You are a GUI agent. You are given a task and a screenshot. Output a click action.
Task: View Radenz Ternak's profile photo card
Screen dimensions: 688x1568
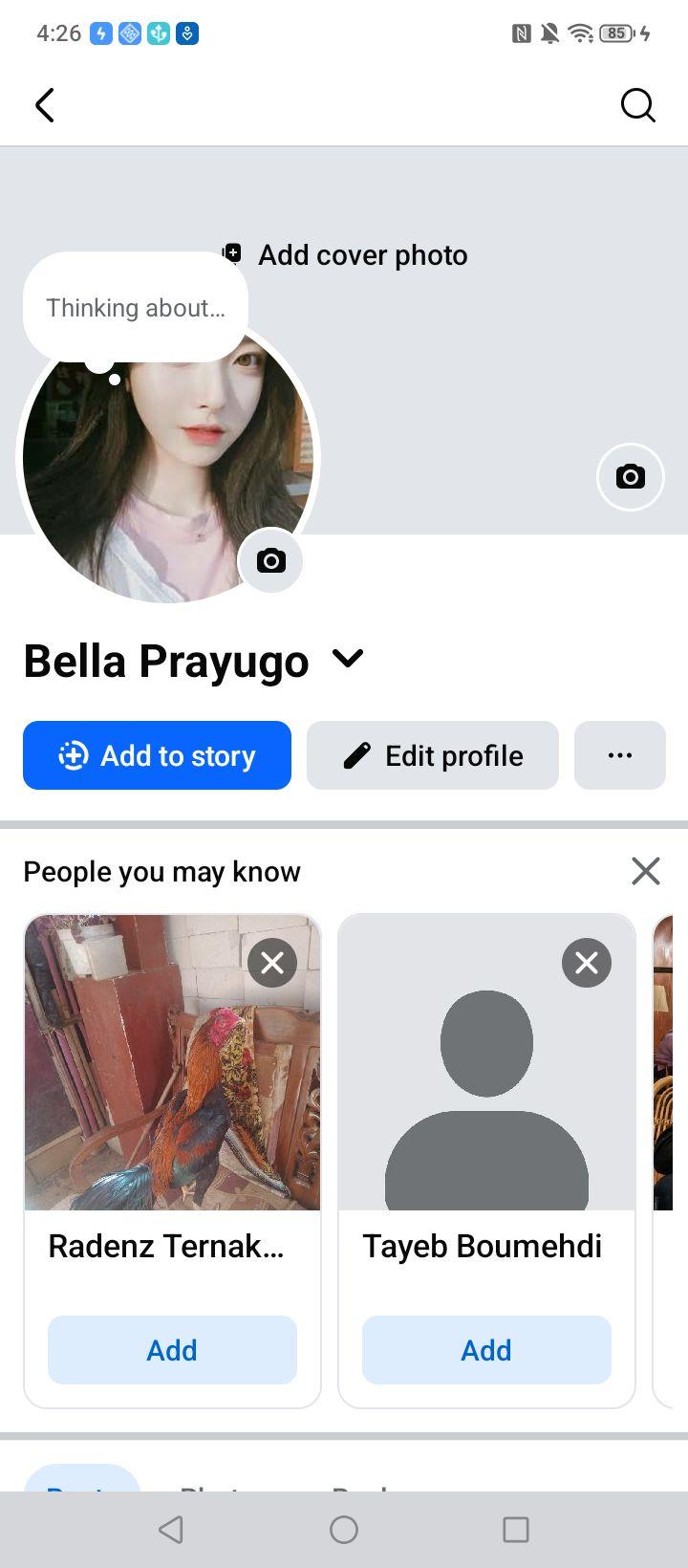[172, 1062]
